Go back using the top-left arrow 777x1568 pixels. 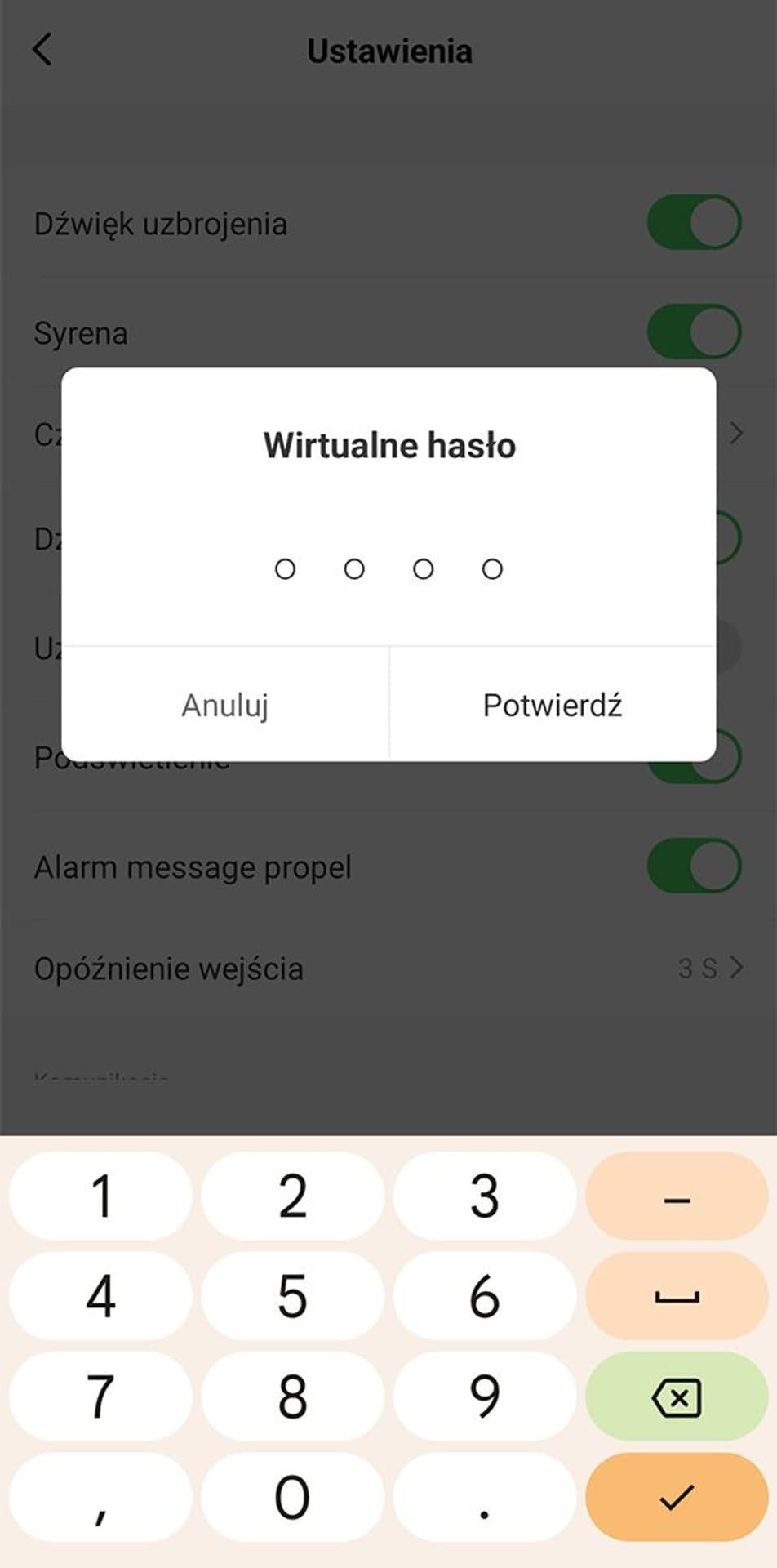pos(42,50)
